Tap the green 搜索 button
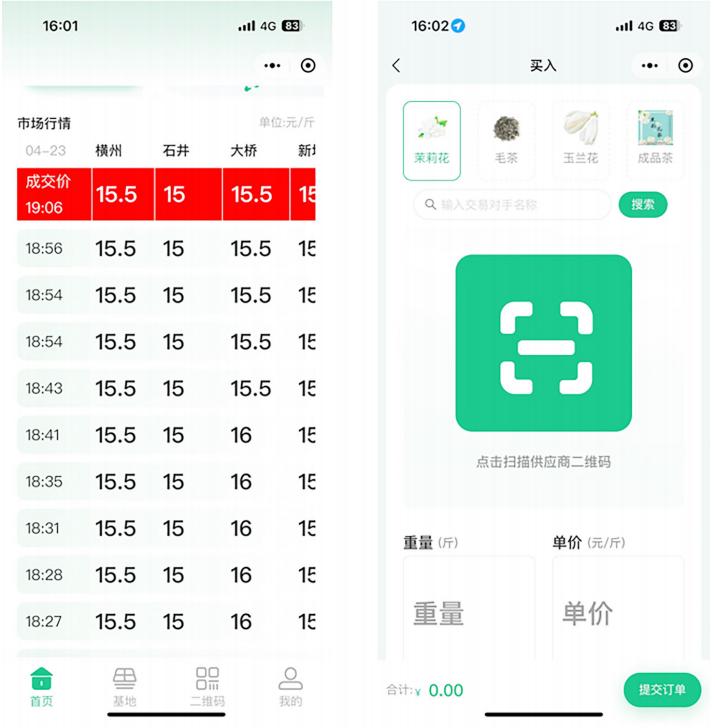715x728 pixels. pyautogui.click(x=643, y=204)
